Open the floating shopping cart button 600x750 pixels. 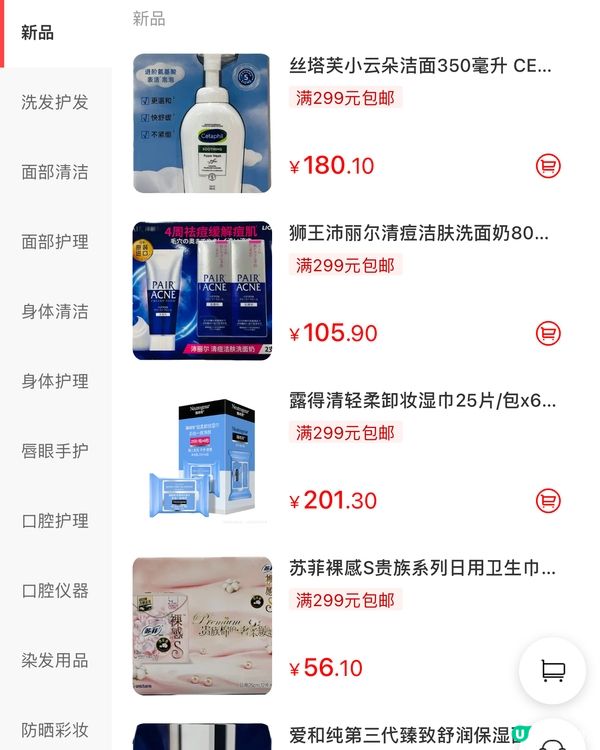(x=552, y=670)
